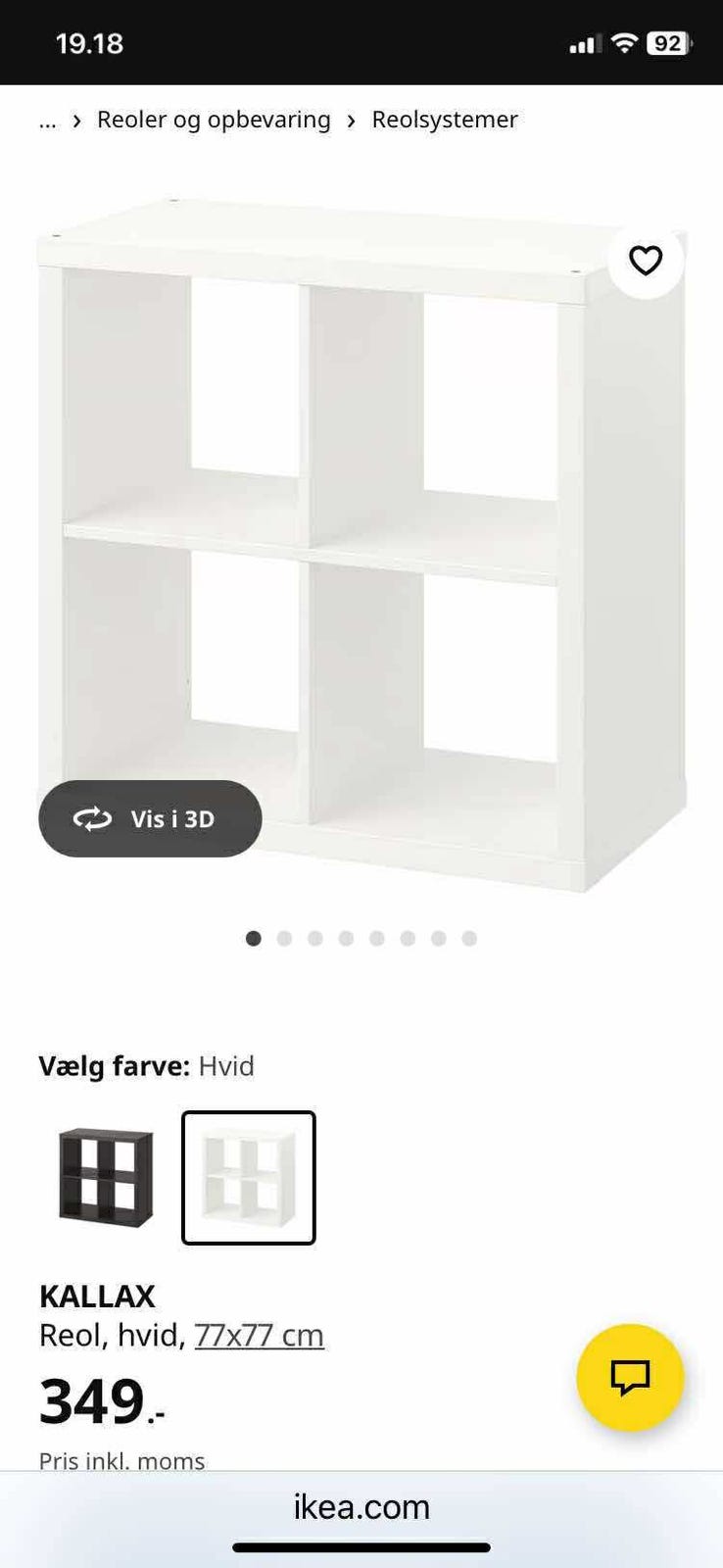This screenshot has width=723, height=1568.
Task: Expand the breadcrumb ellipsis menu
Action: click(x=47, y=120)
